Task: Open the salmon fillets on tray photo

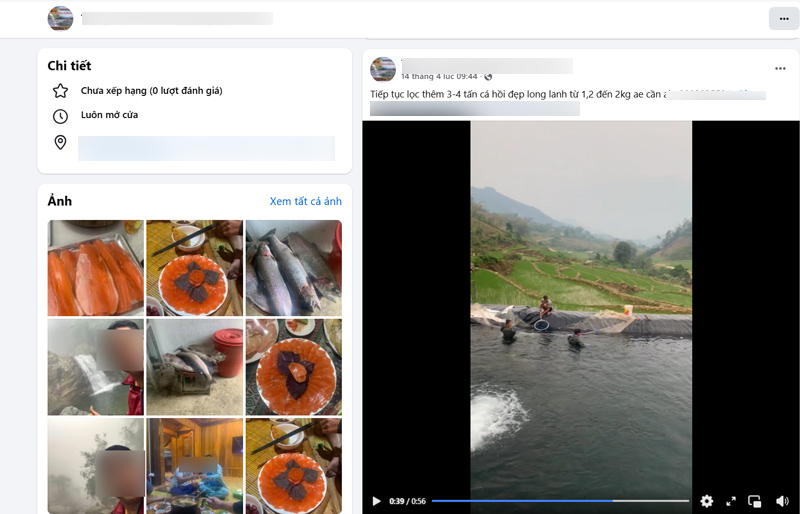Action: click(95, 267)
